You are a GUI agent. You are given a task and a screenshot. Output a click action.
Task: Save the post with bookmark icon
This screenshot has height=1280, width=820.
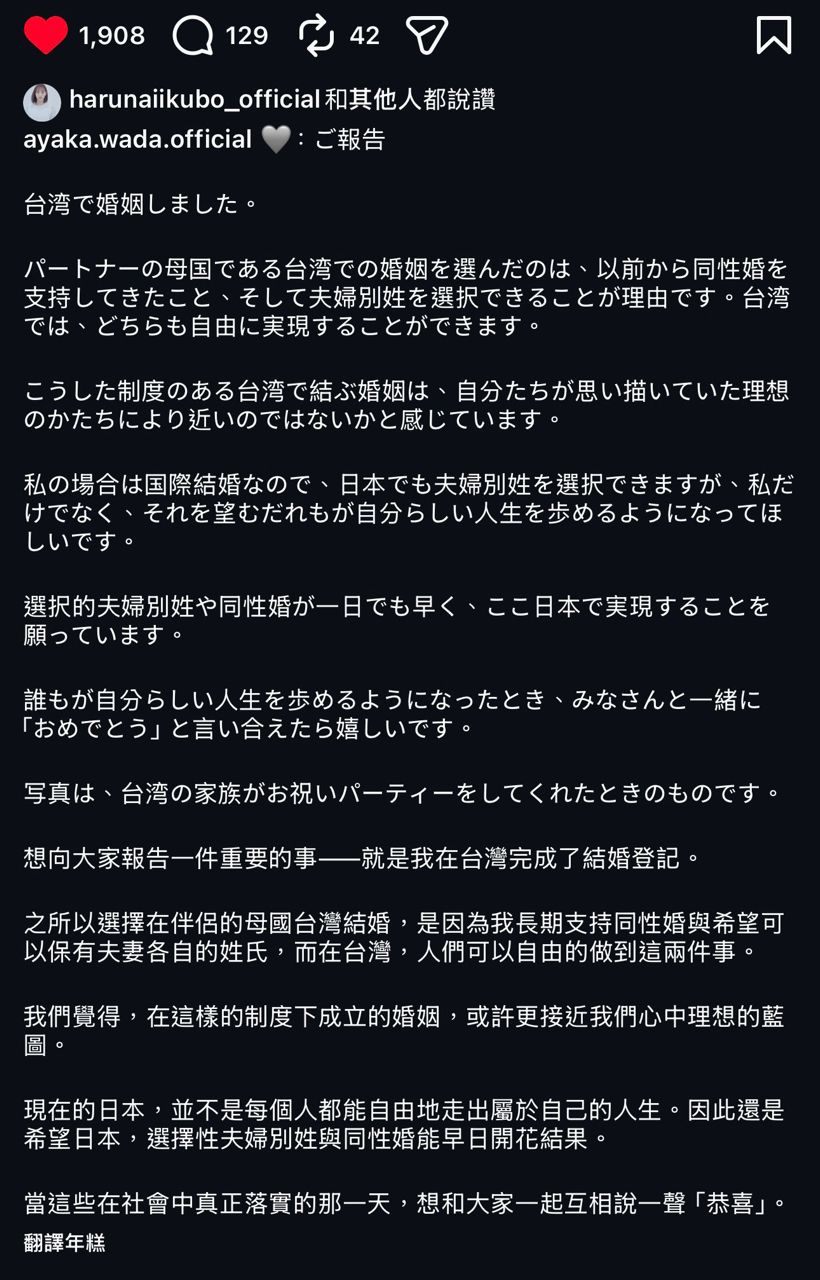pyautogui.click(x=773, y=36)
